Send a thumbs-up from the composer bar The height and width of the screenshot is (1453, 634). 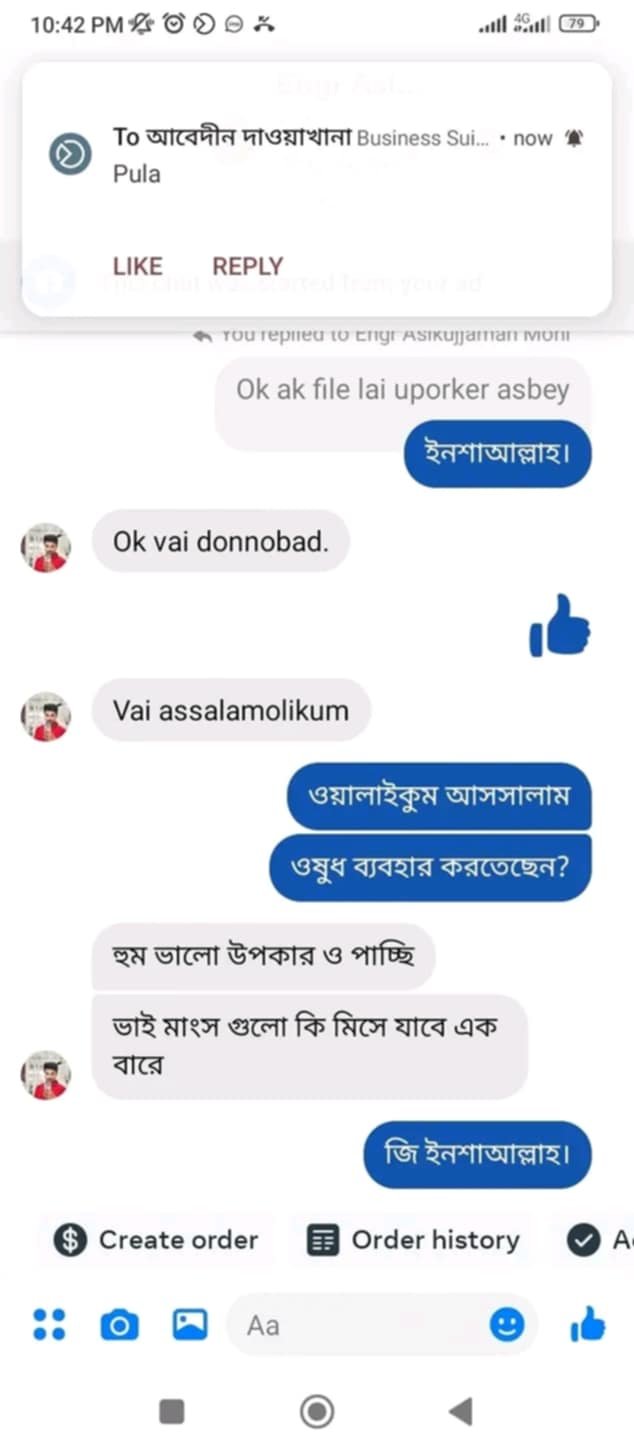[x=588, y=1325]
